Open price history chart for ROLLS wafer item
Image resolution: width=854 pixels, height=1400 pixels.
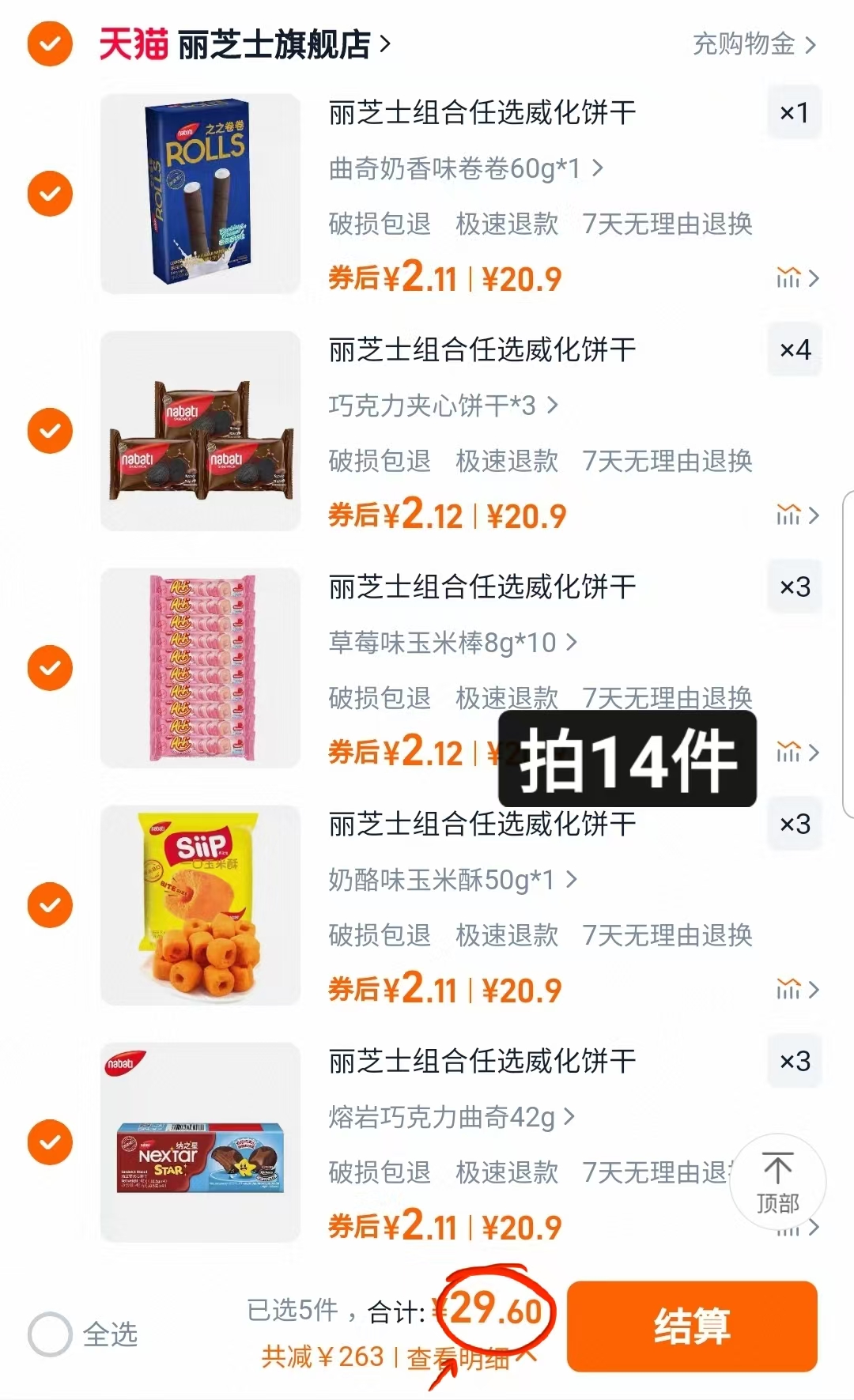click(788, 278)
